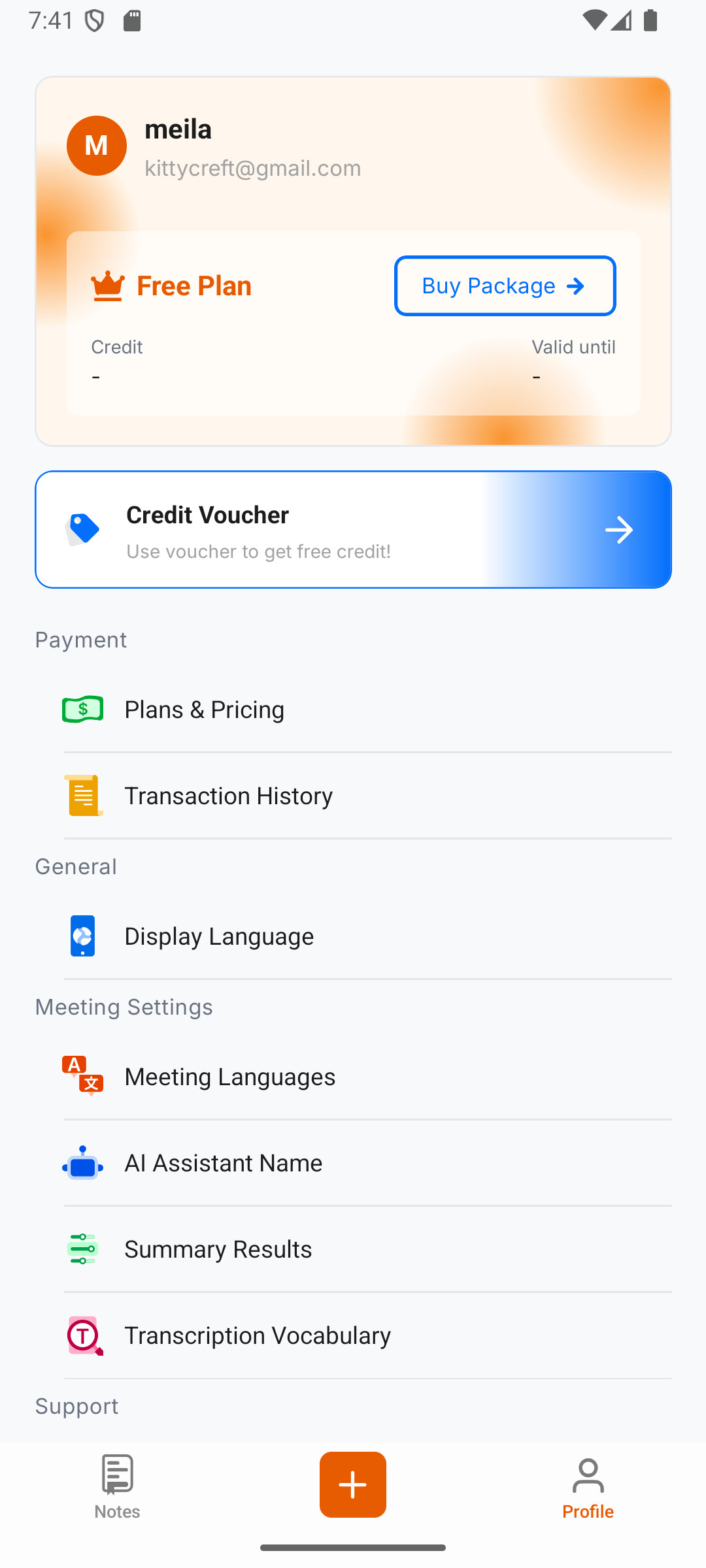Open Meeting Languages settings

353,1077
